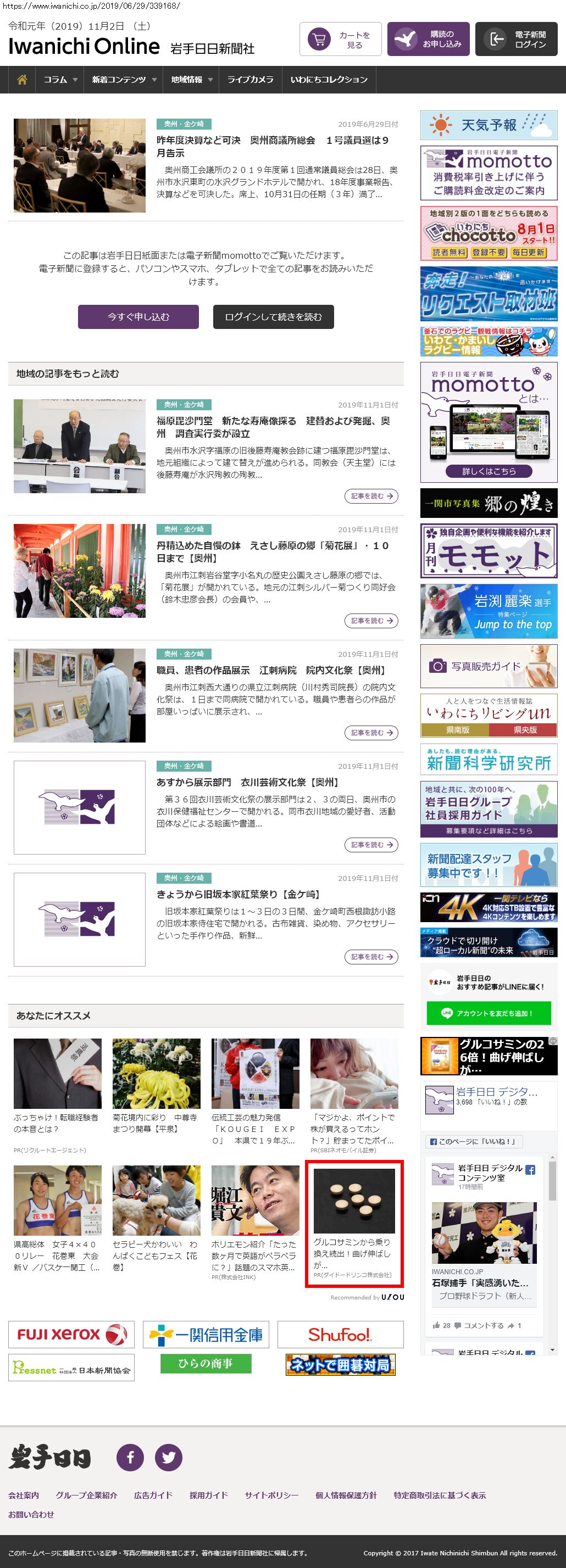The image size is (566, 1568).
Task: Expand the 新着コンテンツ menu
Action: pyautogui.click(x=124, y=80)
